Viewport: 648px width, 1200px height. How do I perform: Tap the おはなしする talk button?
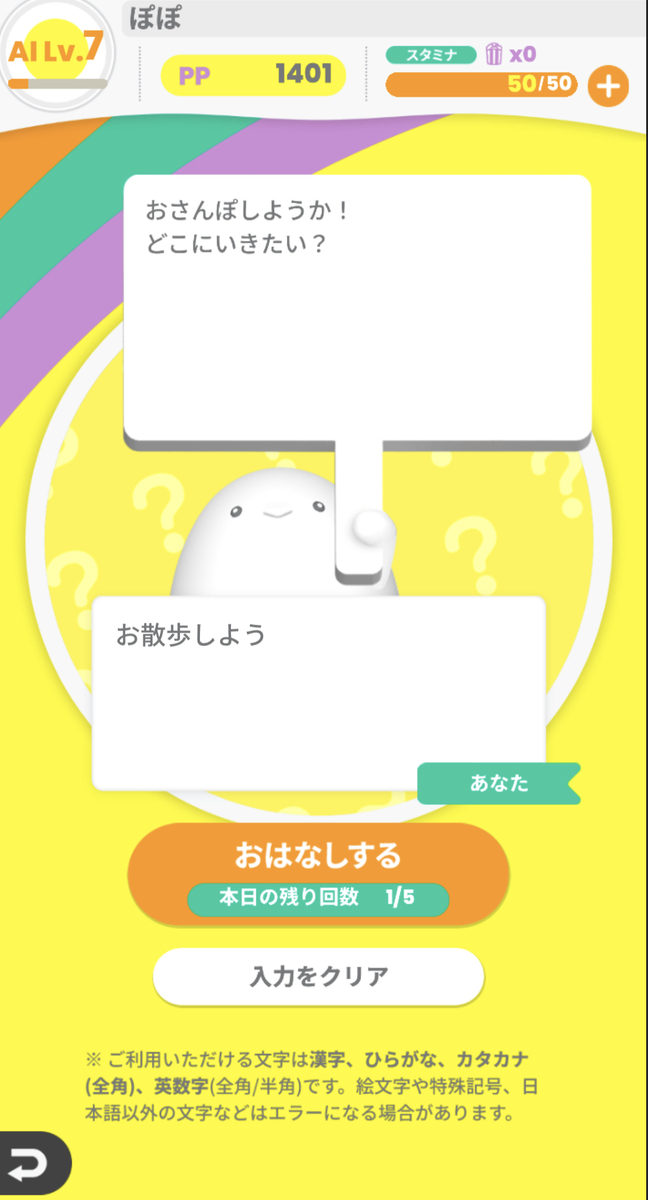(x=318, y=857)
